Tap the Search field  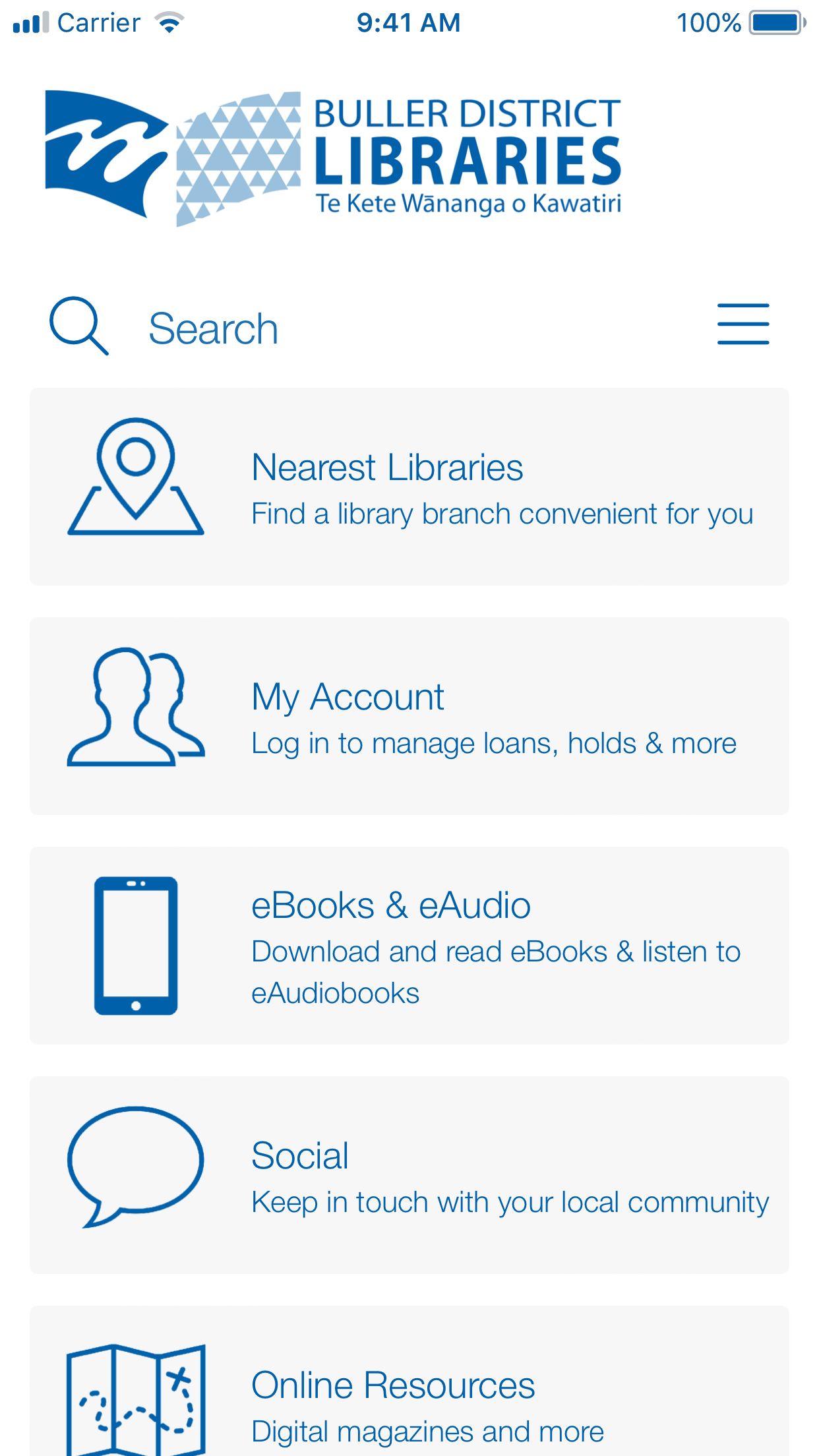pyautogui.click(x=356, y=328)
